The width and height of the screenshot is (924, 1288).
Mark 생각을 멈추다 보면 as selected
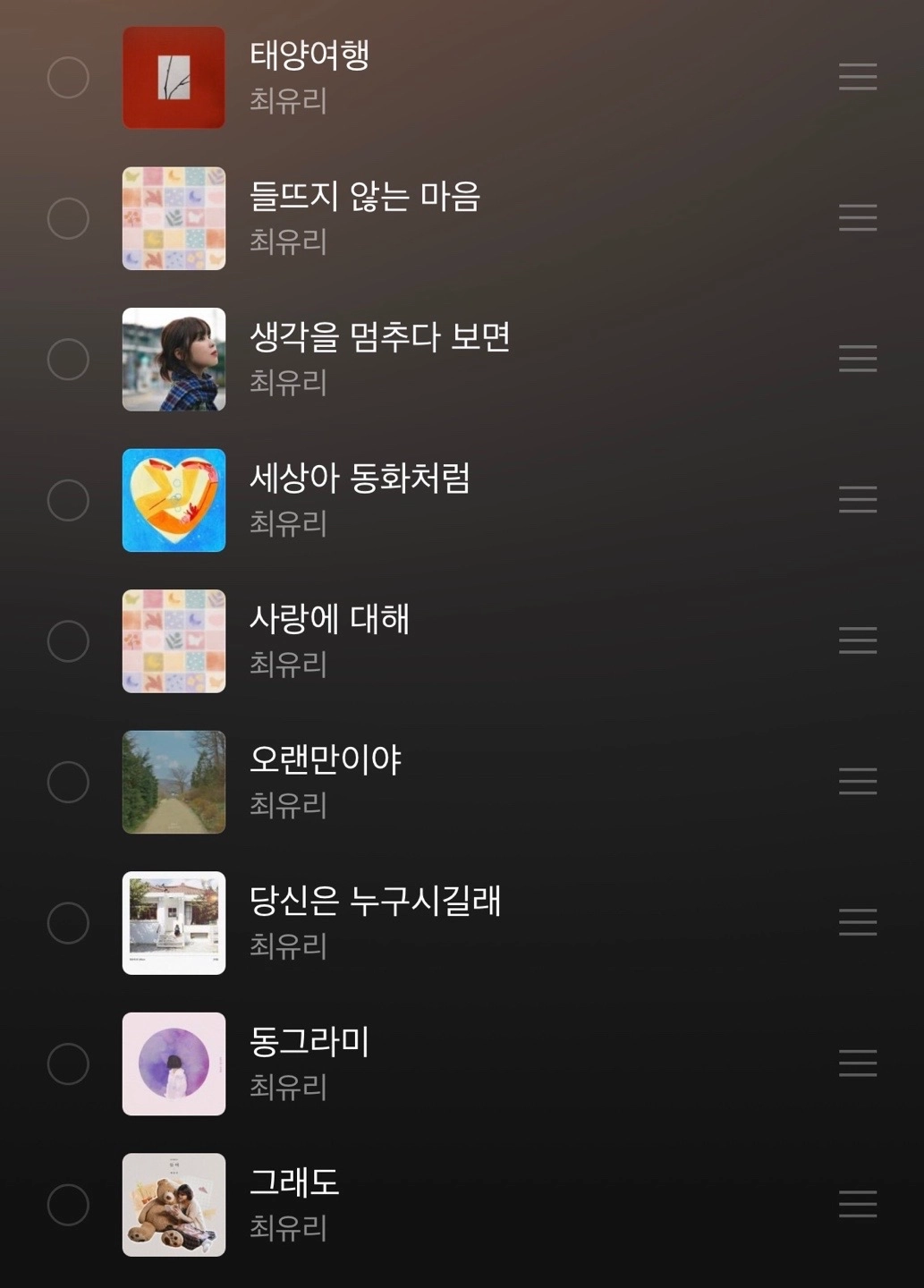point(68,360)
